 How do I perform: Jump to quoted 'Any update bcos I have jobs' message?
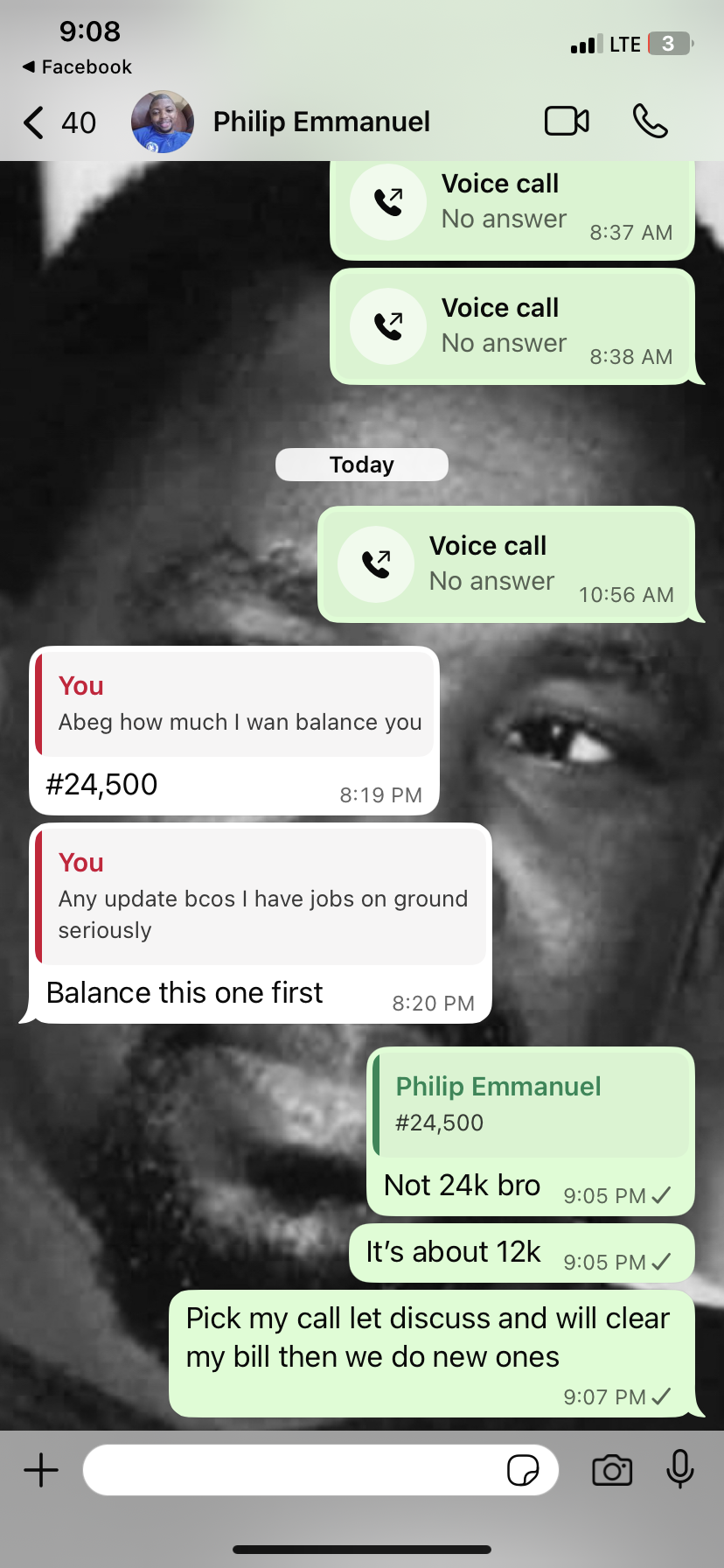(261, 897)
